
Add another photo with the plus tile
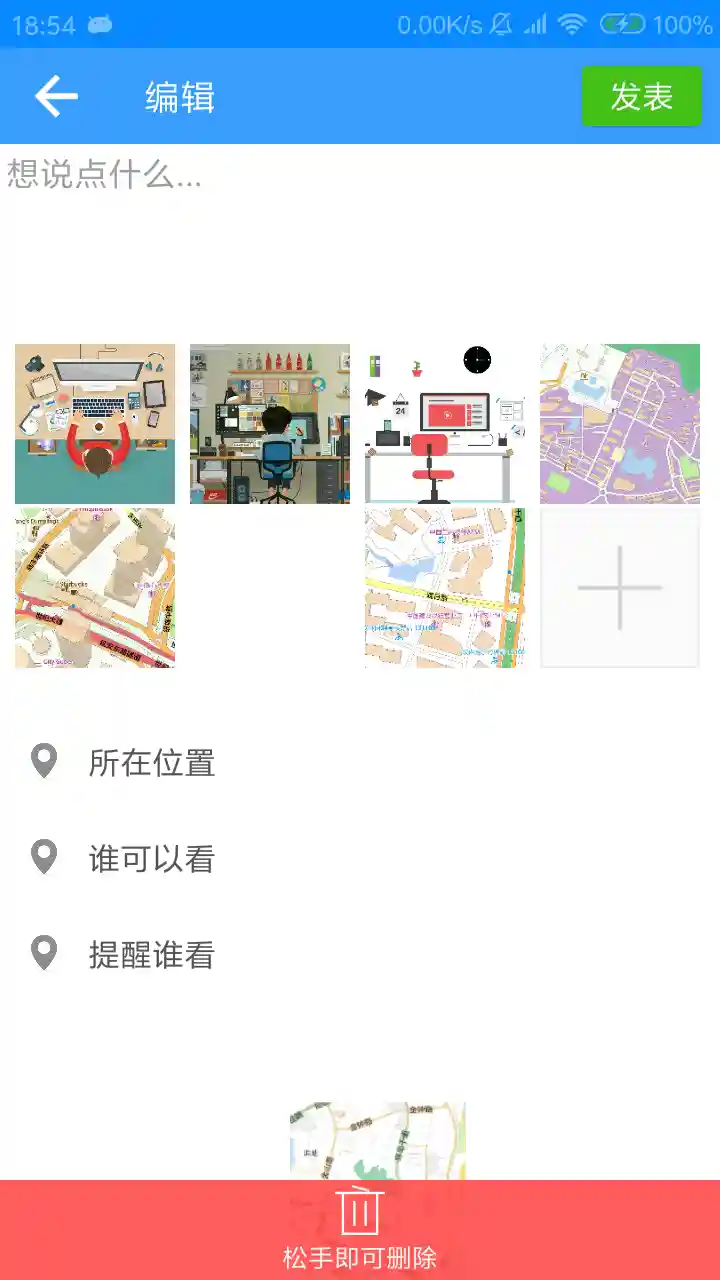tap(620, 588)
